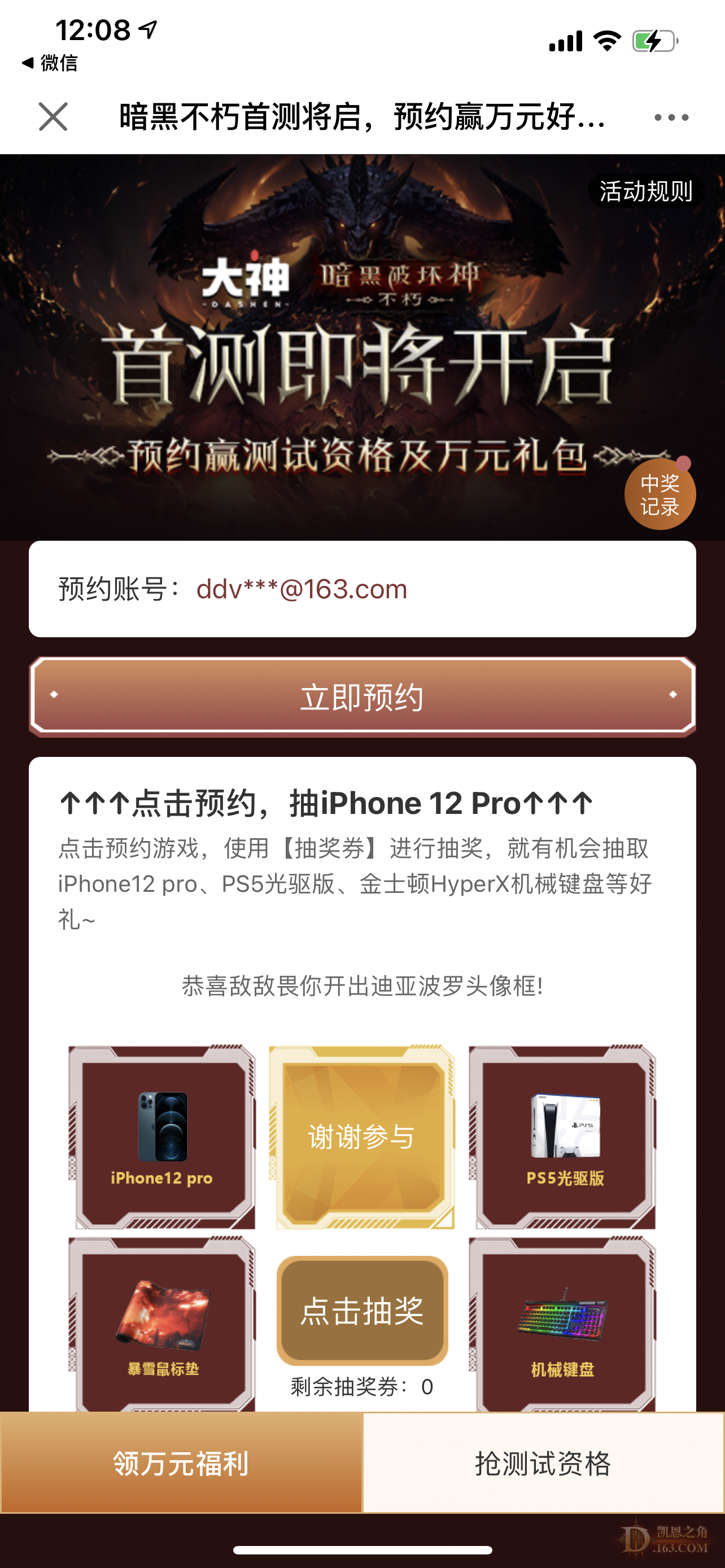Screen dimensions: 725x1568
Task: Switch to 抢测试资格 tab
Action: pos(543,1464)
